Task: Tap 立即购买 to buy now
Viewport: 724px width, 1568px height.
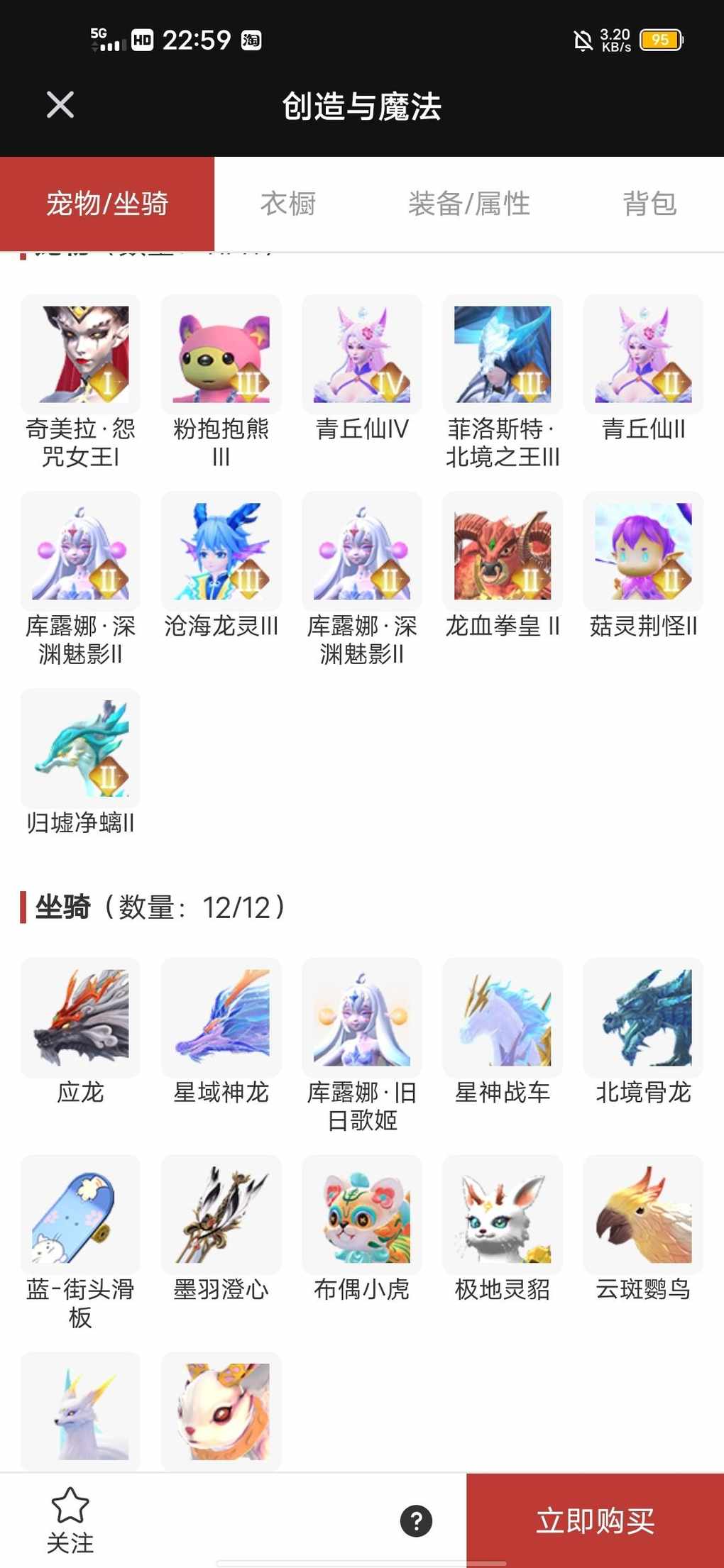Action: (595, 1520)
